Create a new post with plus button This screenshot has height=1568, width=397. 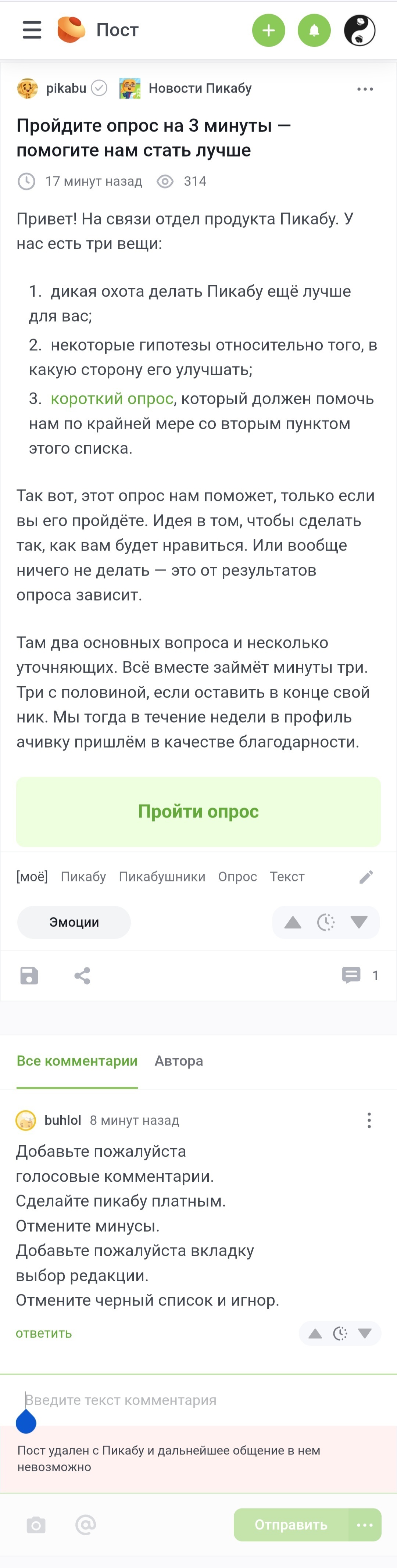pos(268,31)
